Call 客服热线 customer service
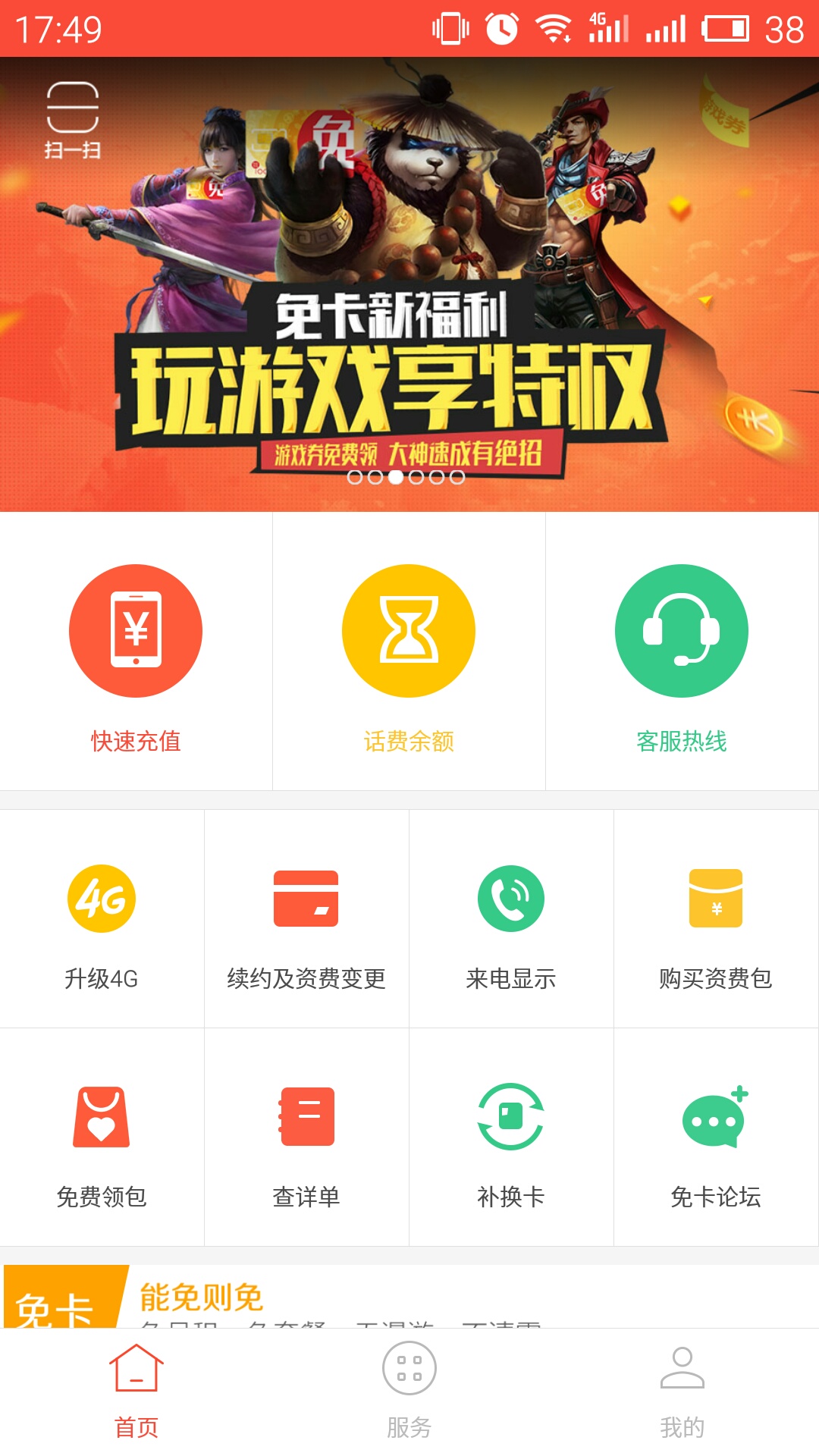Viewport: 819px width, 1456px height. click(682, 652)
